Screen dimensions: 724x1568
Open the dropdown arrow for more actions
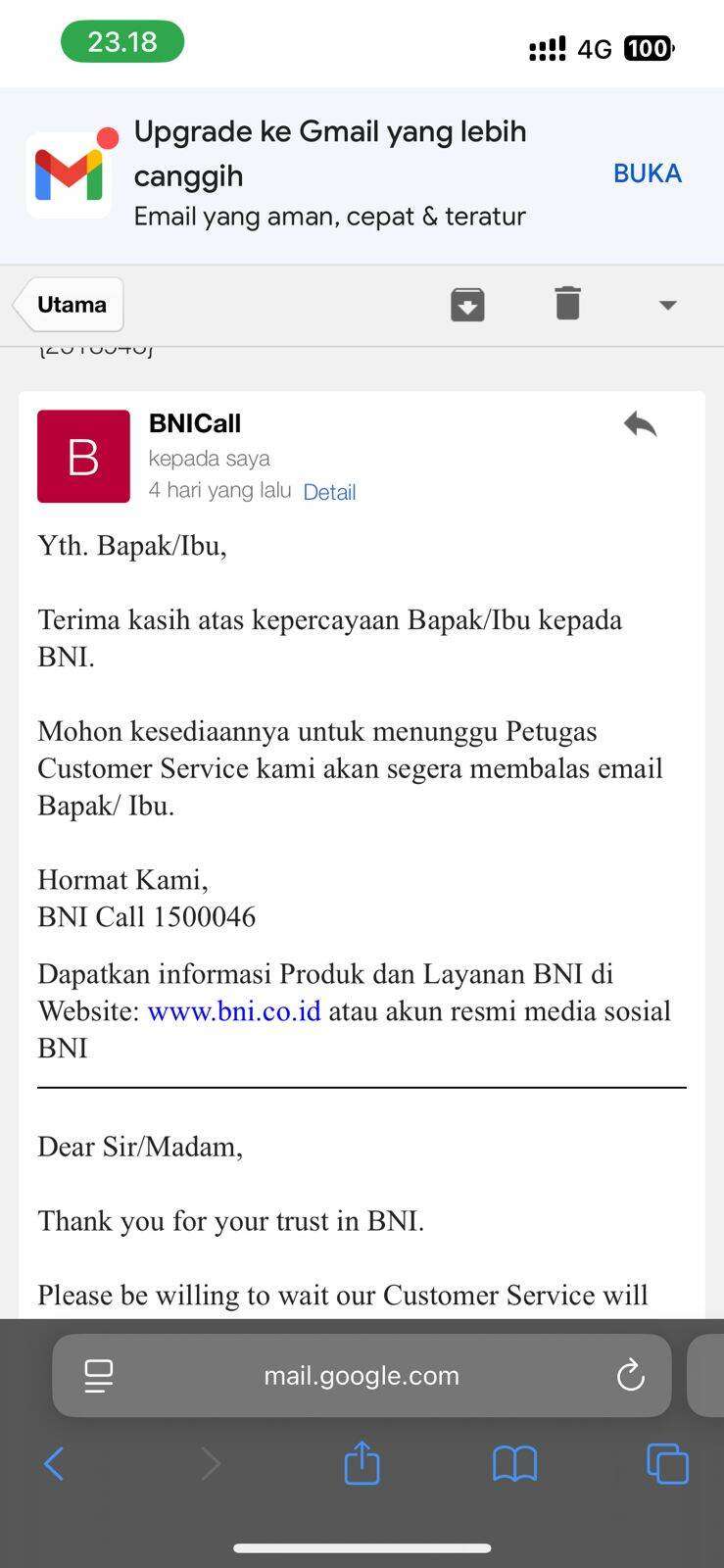(x=668, y=305)
